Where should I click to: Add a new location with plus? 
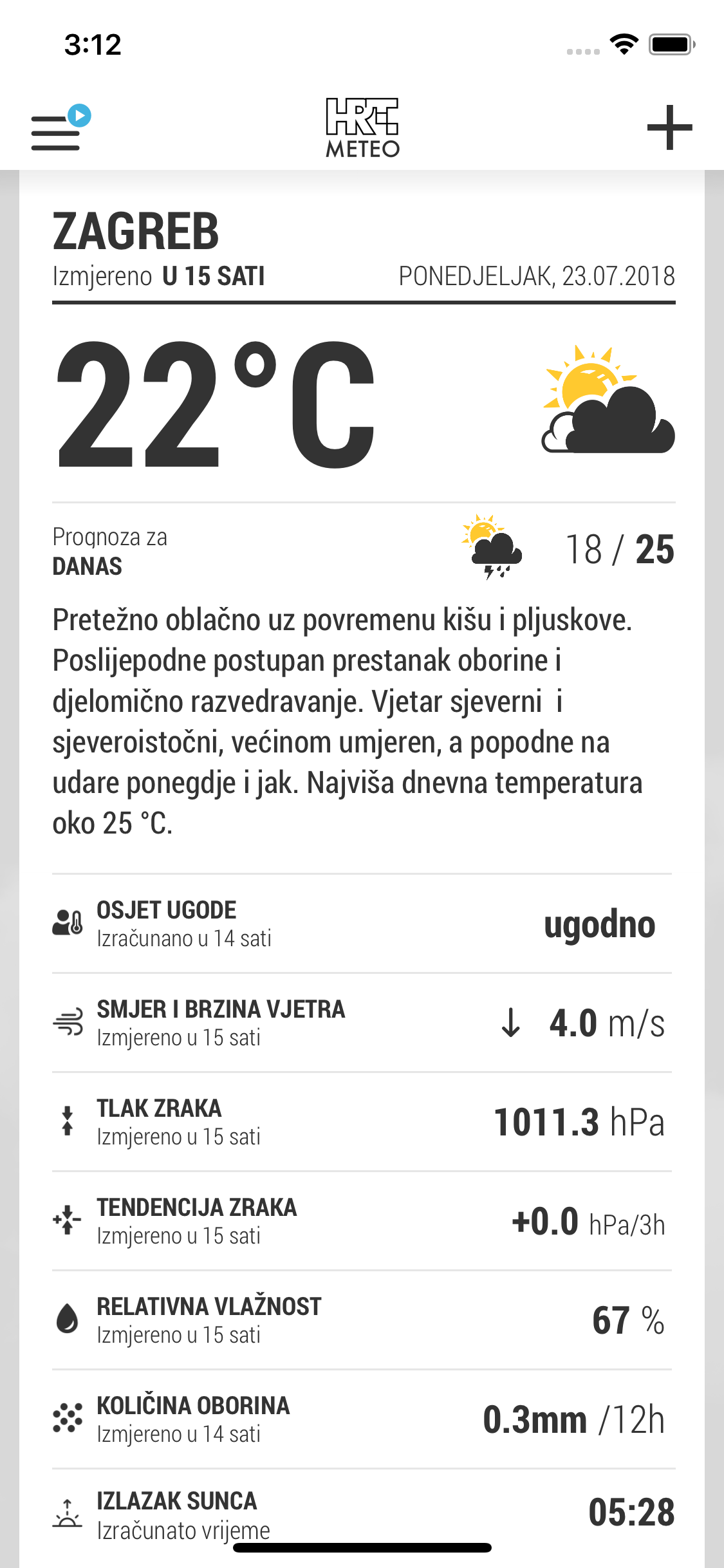coord(669,127)
